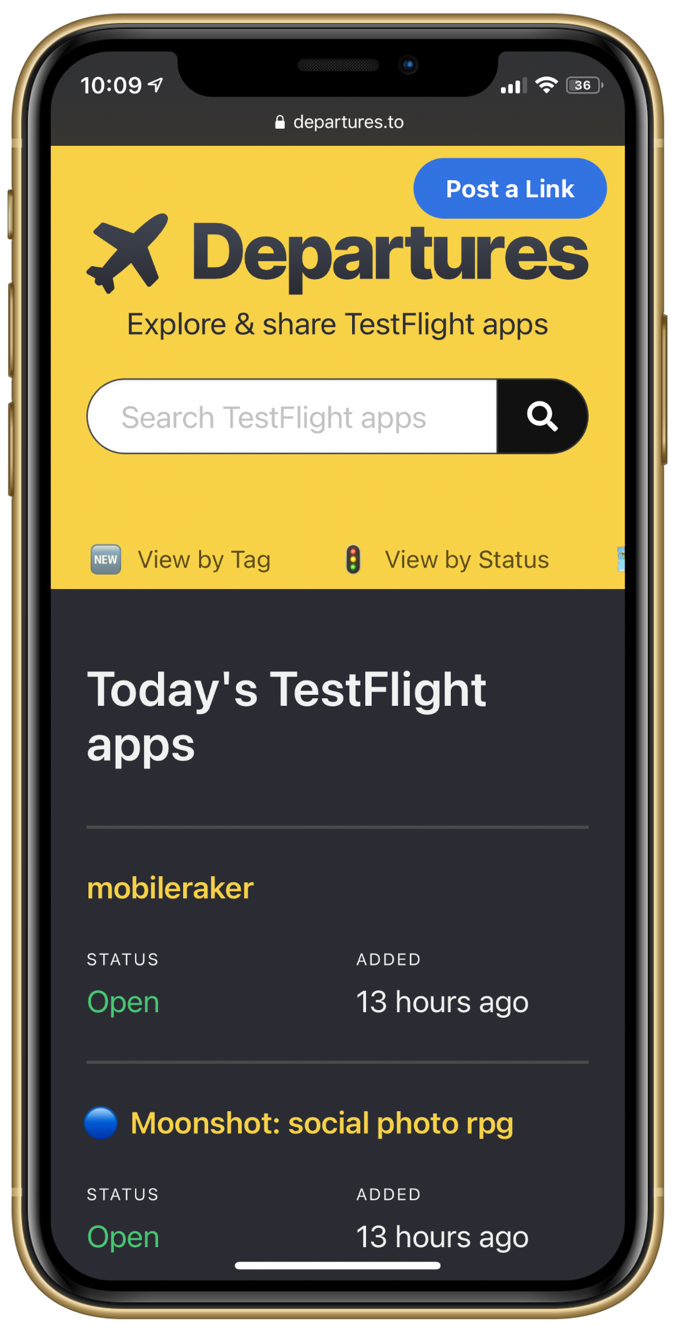Open Moonshot: social photo rpg link
Viewport: 675px width, 1336px height.
tap(321, 1123)
